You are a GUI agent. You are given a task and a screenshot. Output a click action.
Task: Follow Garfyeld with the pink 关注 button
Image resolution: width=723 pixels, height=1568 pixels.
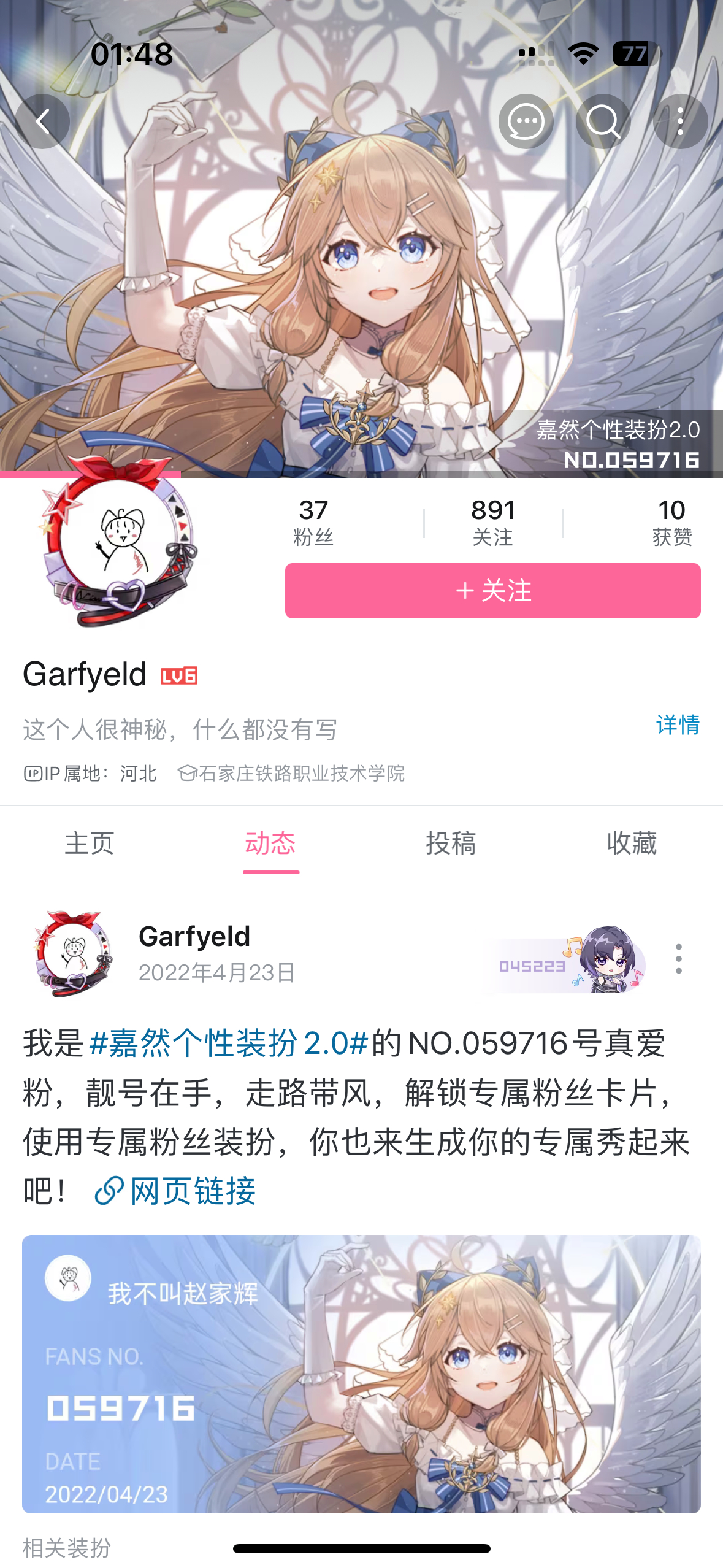pyautogui.click(x=492, y=591)
